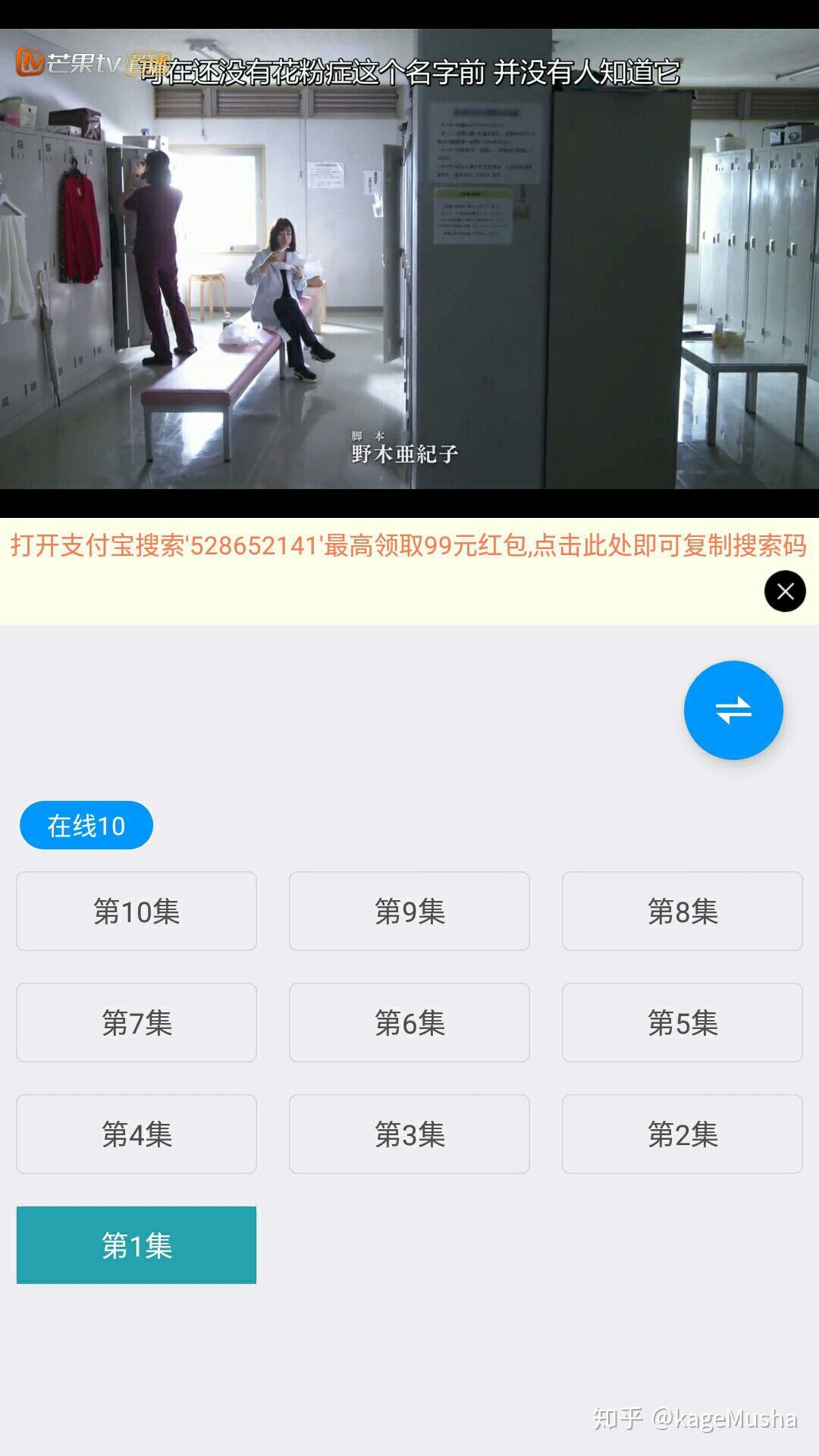The image size is (819, 1456).
Task: Play episode 第2集
Action: point(682,1134)
